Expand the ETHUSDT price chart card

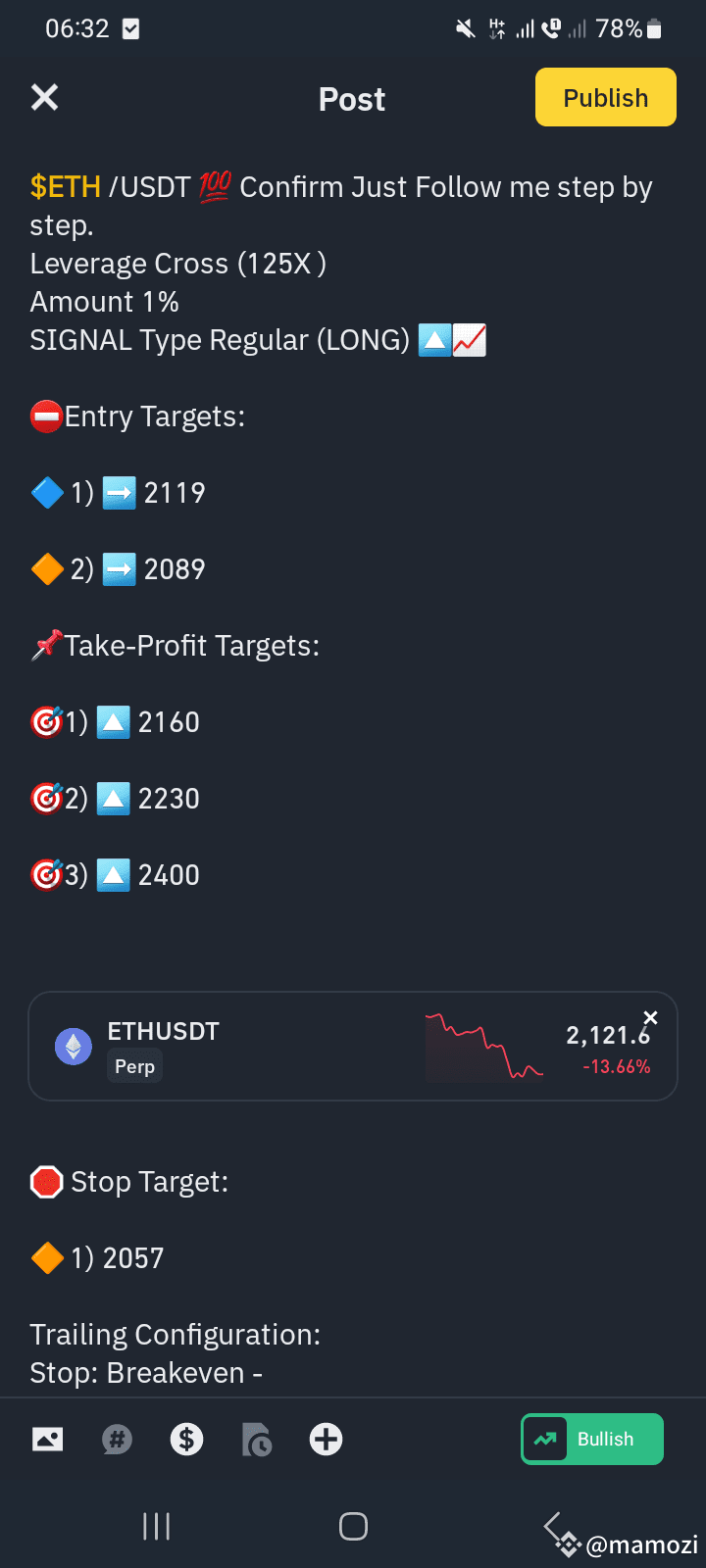[353, 1047]
